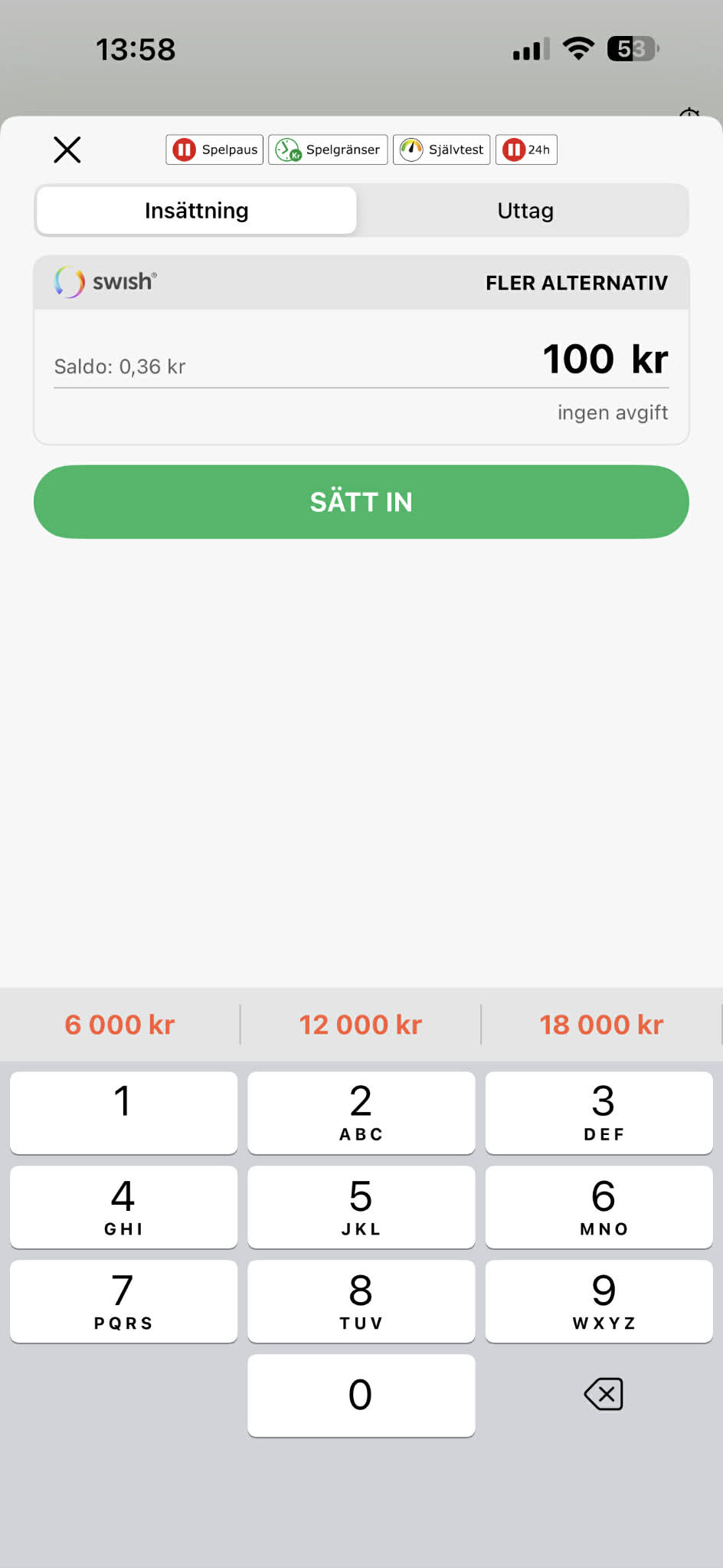Switch to the Uttag tab

pyautogui.click(x=525, y=210)
